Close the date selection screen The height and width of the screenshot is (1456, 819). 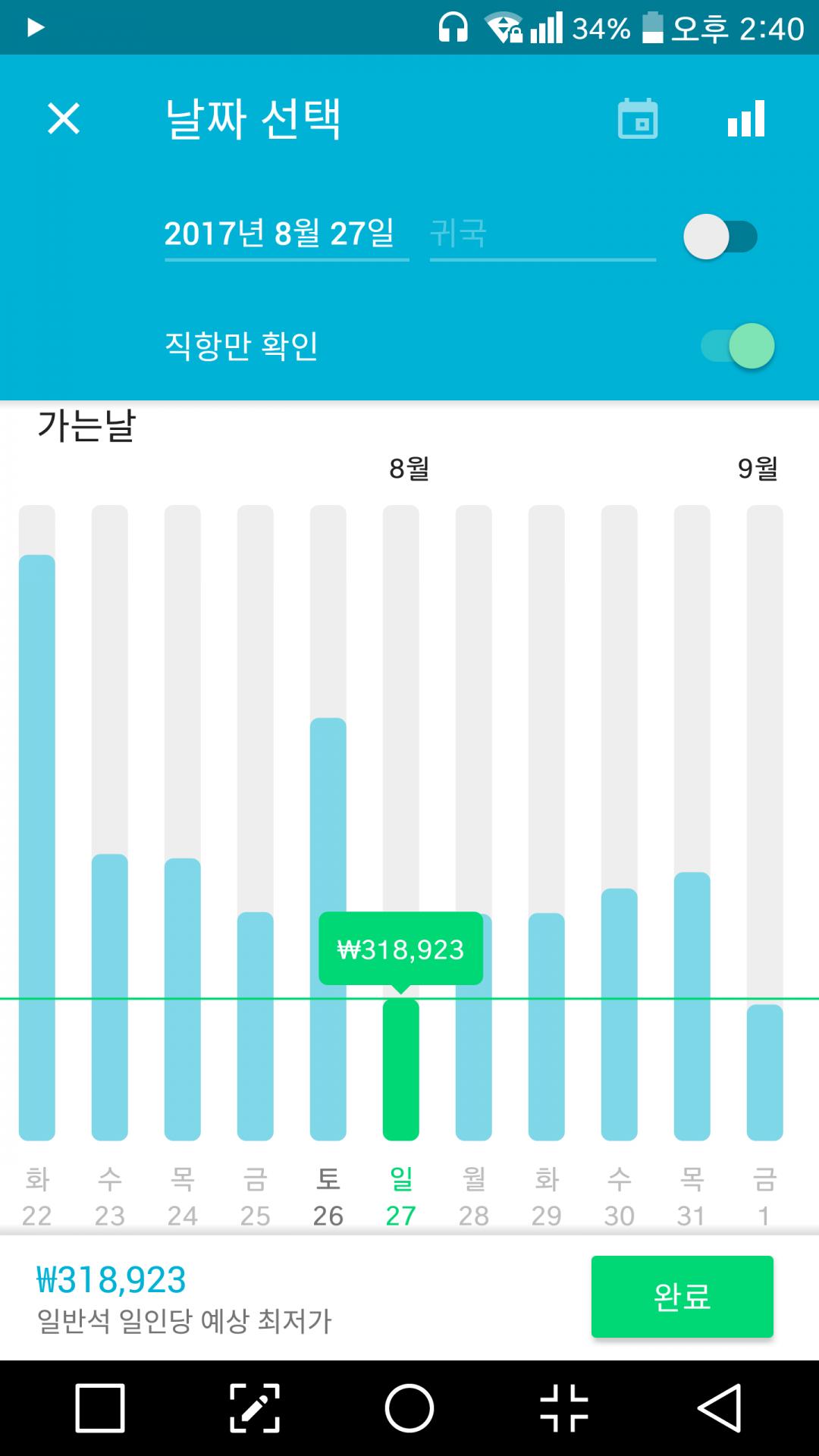(x=64, y=119)
